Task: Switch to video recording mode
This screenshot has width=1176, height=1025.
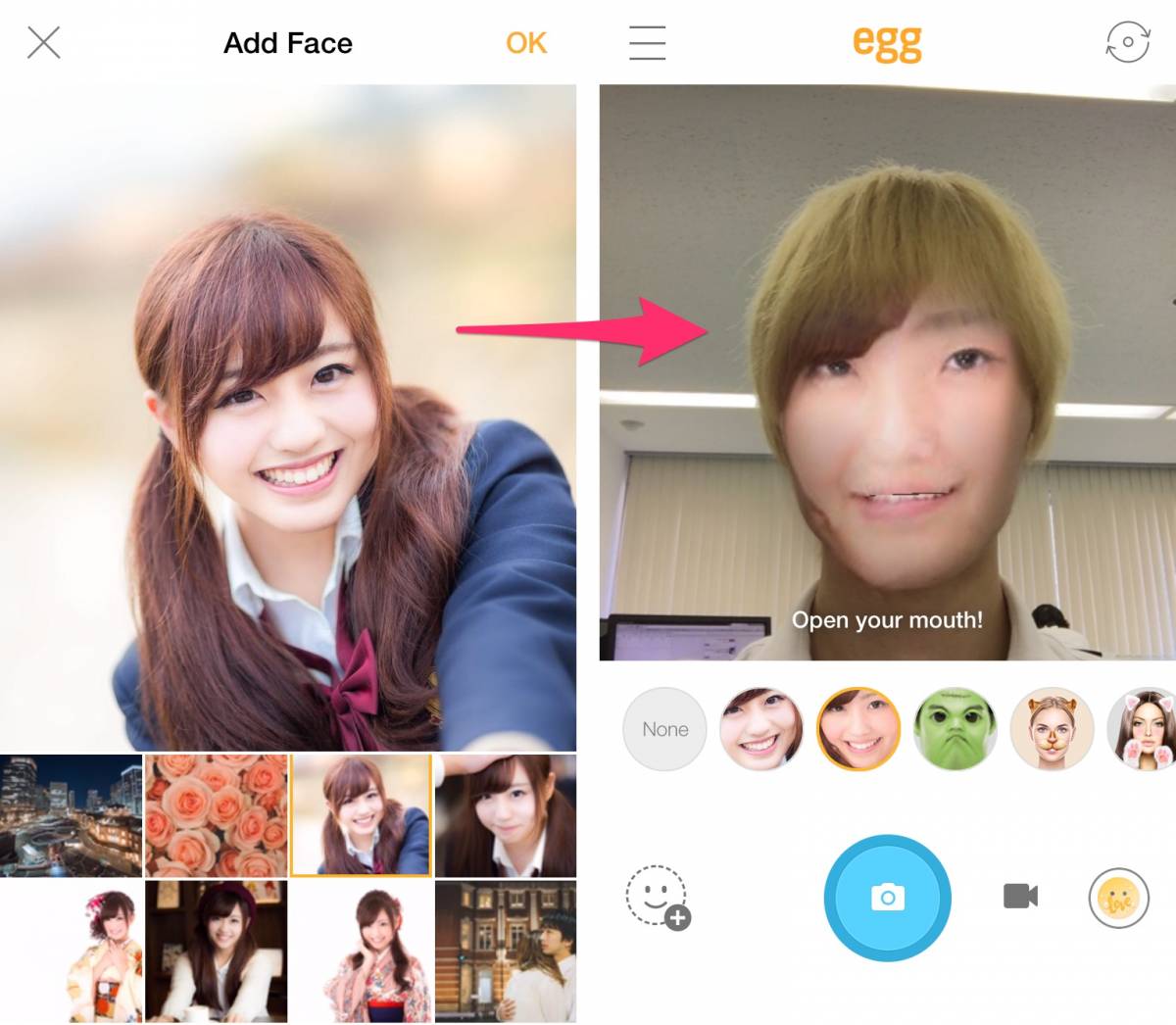Action: click(1020, 896)
